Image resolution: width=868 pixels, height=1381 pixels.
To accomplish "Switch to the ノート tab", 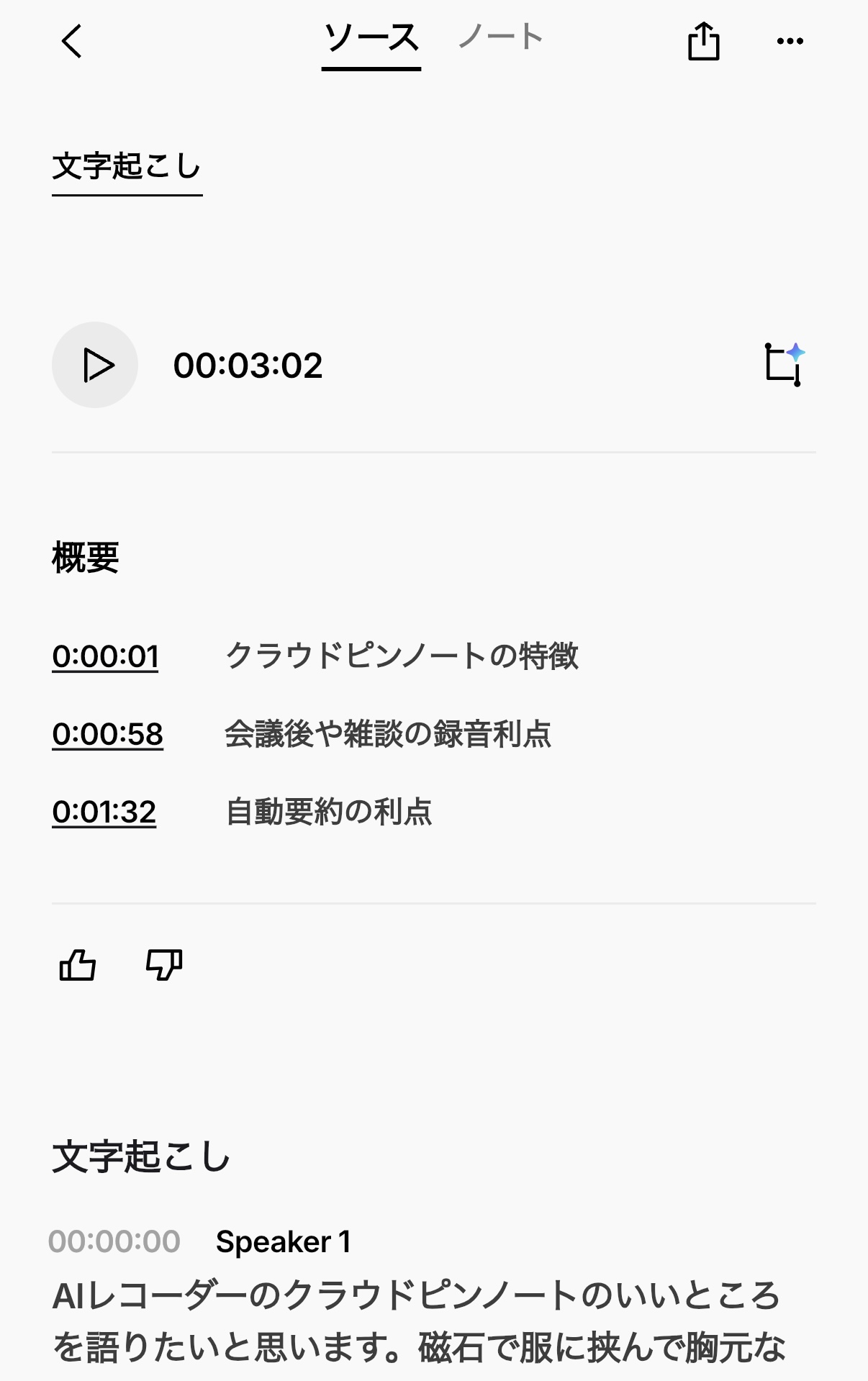I will 501,37.
